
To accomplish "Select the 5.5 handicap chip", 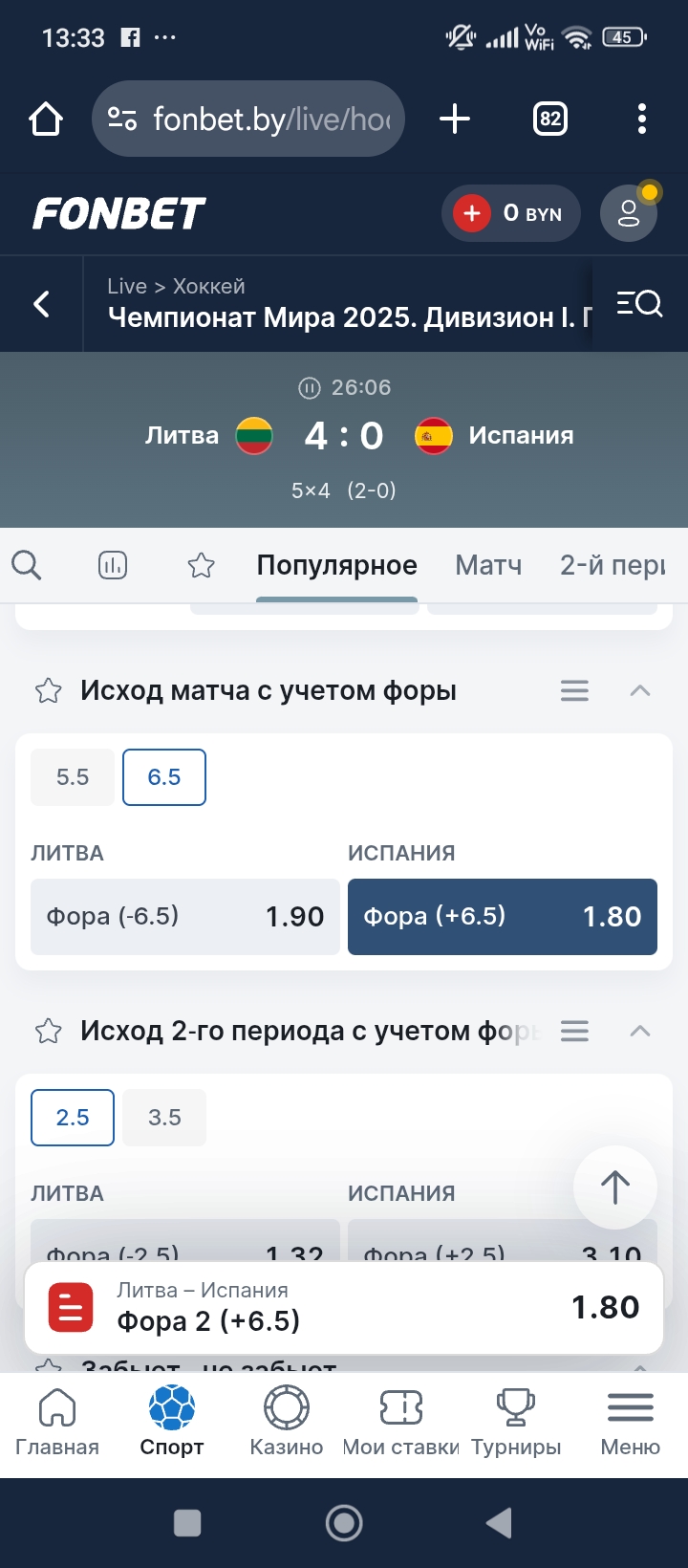I will (73, 776).
